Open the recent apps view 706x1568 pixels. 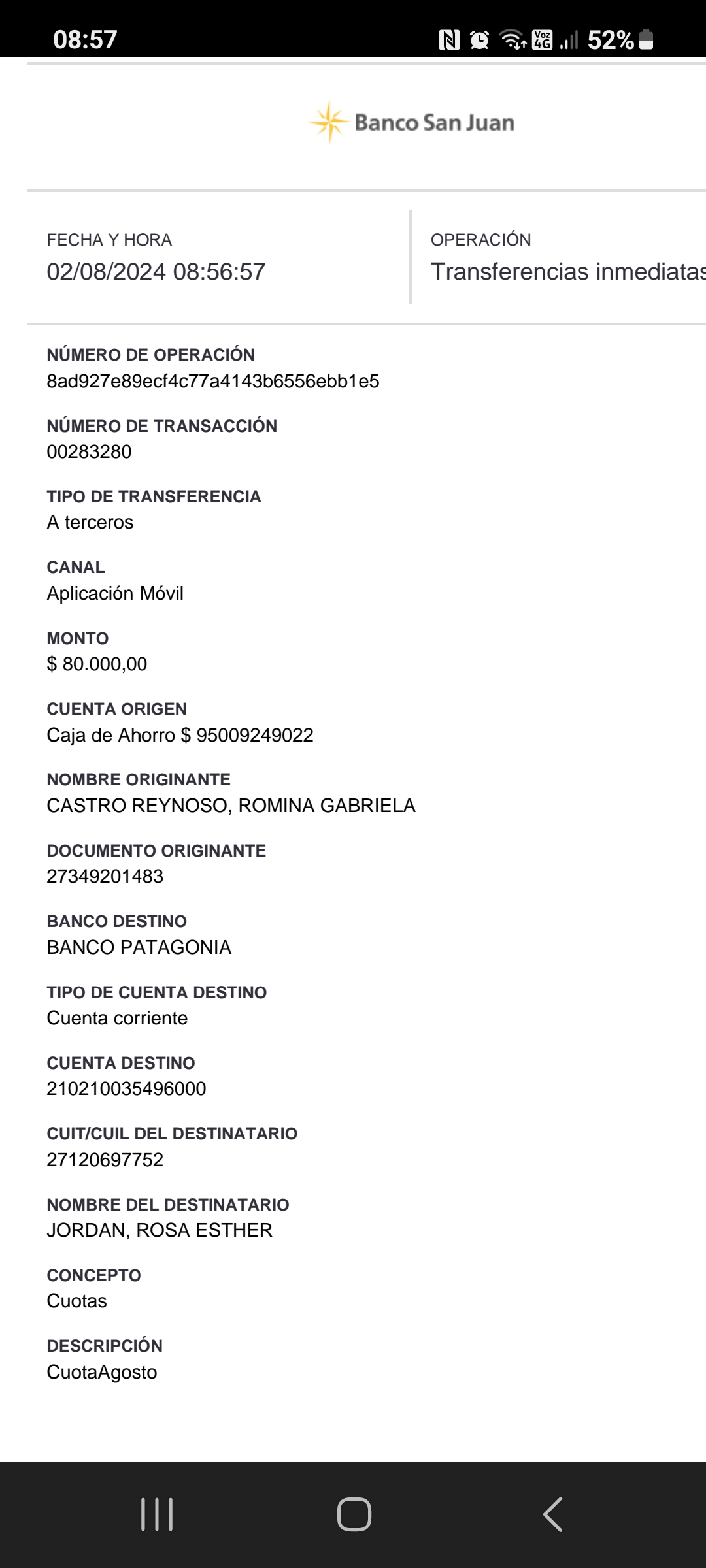[x=157, y=1514]
